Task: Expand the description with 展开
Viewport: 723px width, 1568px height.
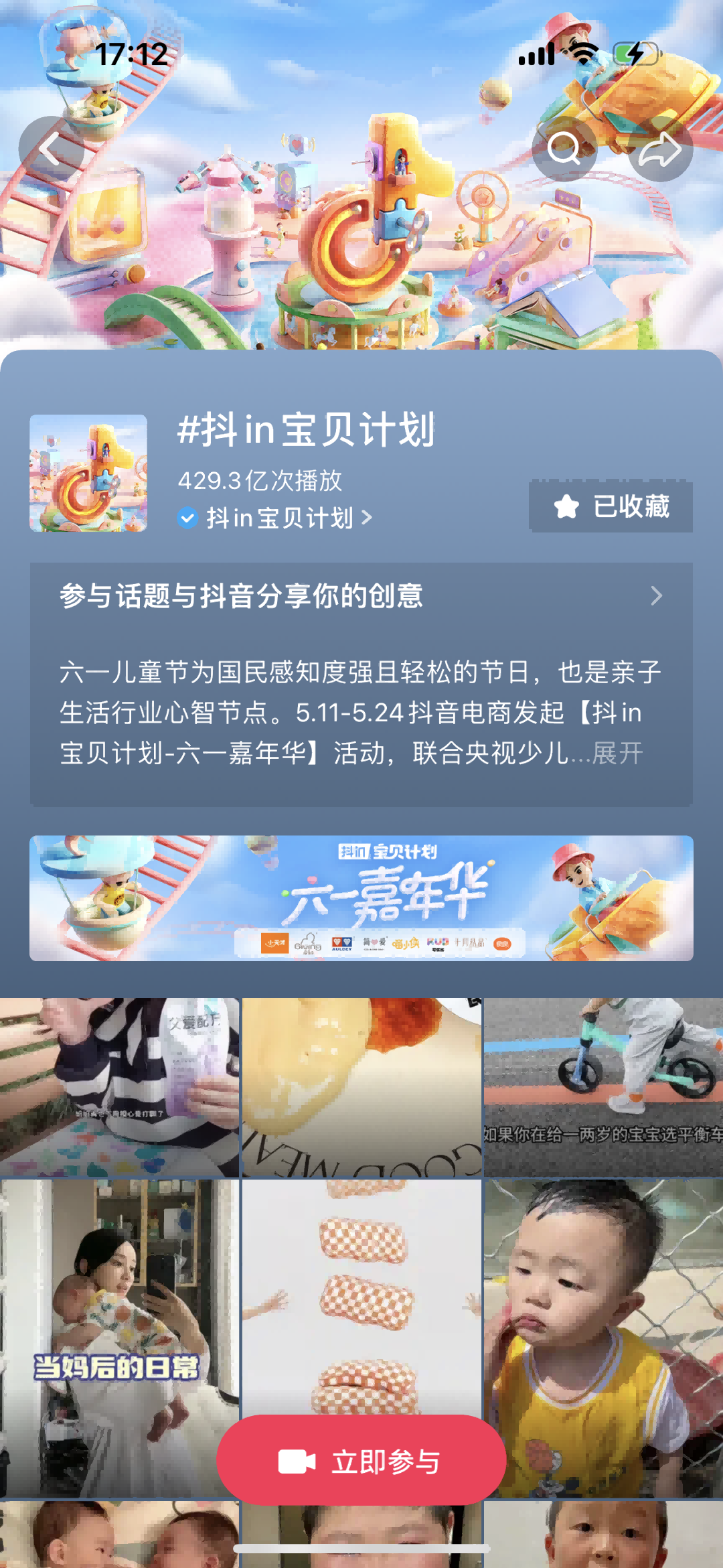Action: click(617, 754)
